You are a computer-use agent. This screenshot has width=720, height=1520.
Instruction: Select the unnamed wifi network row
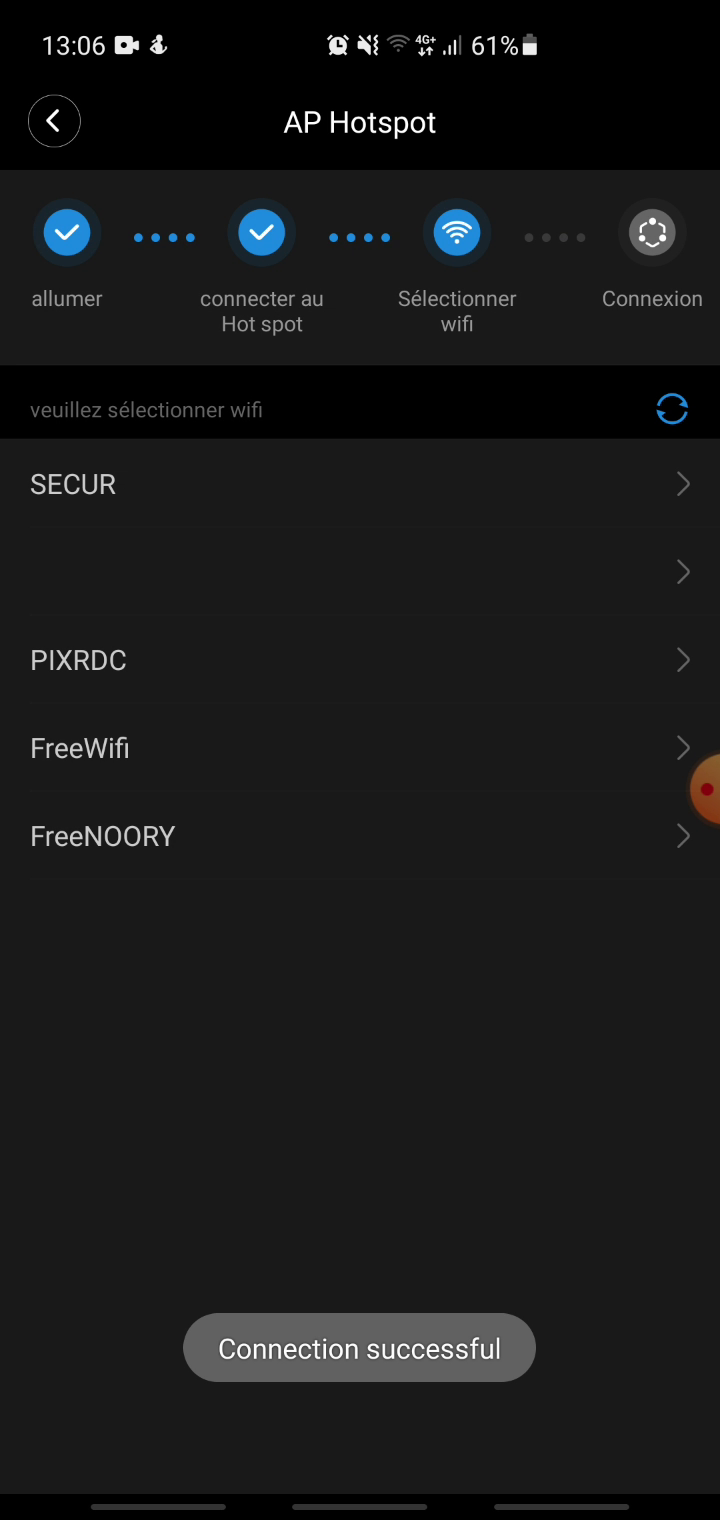pos(360,572)
